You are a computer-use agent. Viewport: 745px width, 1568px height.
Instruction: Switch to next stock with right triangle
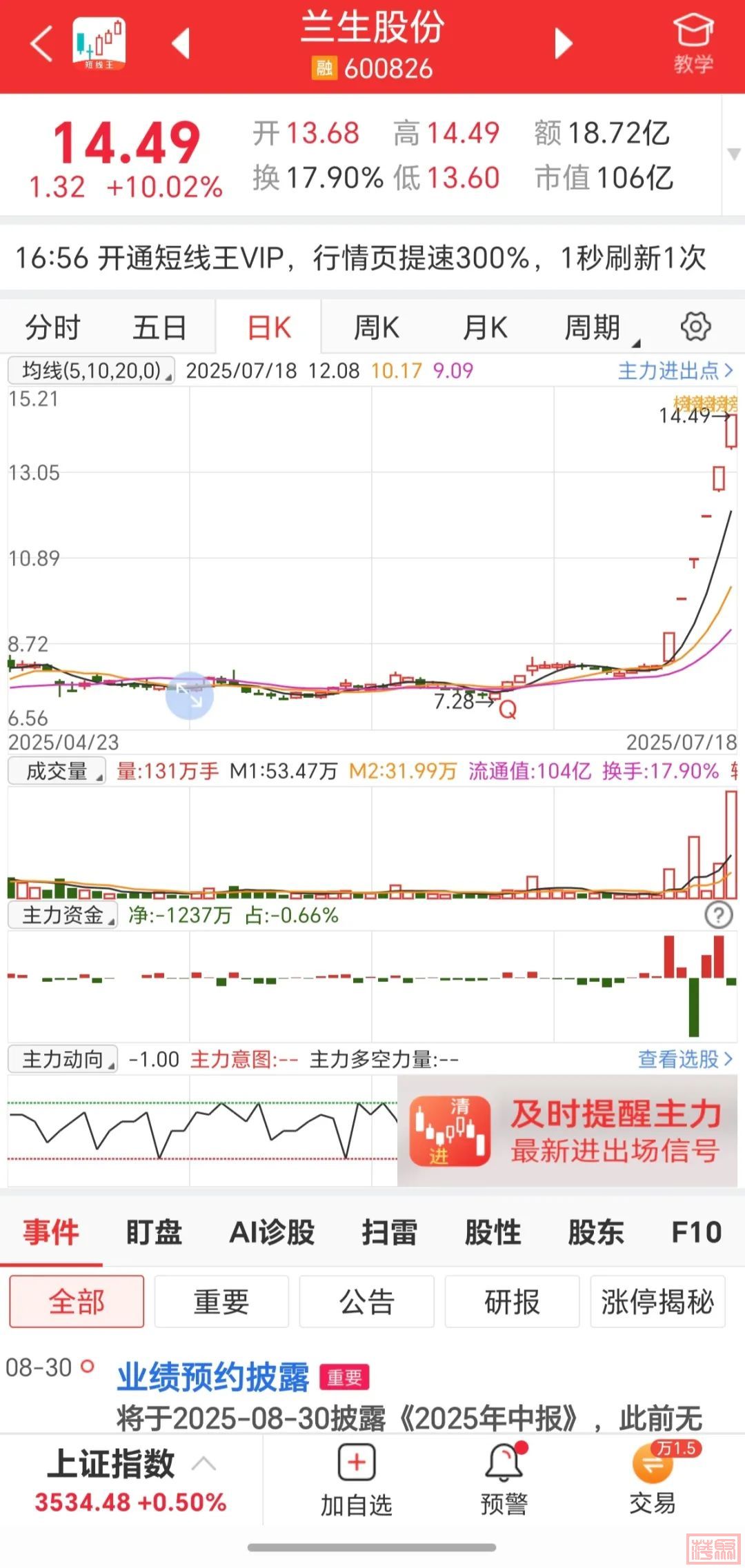pos(564,44)
